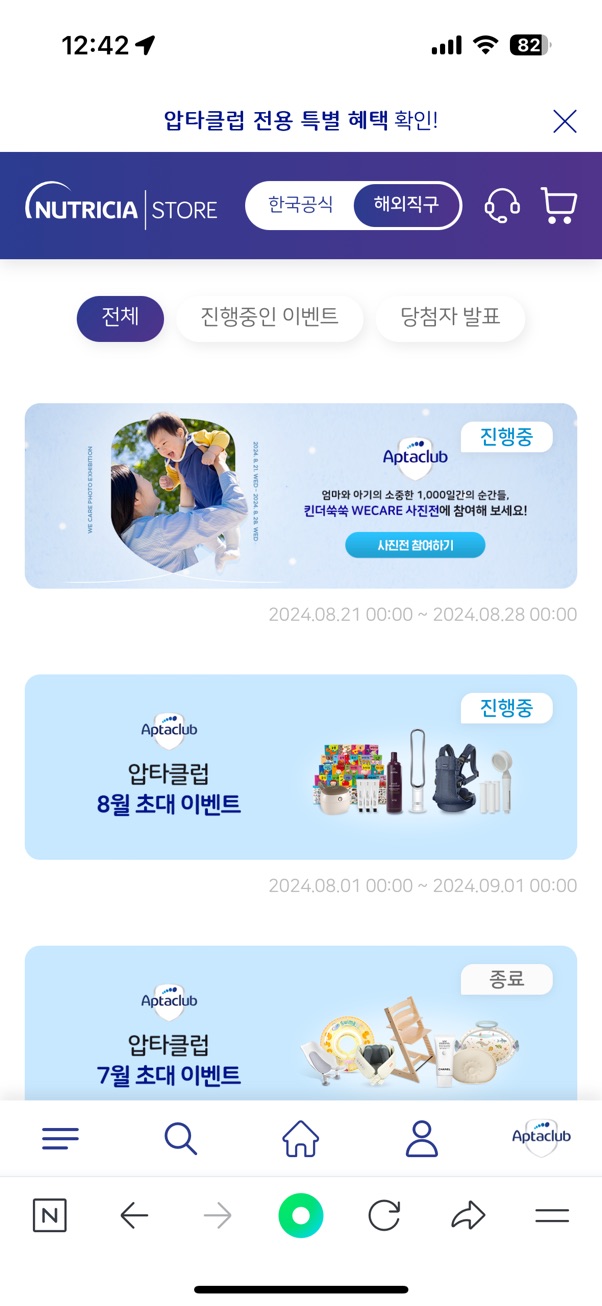The image size is (602, 1306).
Task: Open the 압타클럽 전용 특별 혜택 banner link
Action: 300,121
